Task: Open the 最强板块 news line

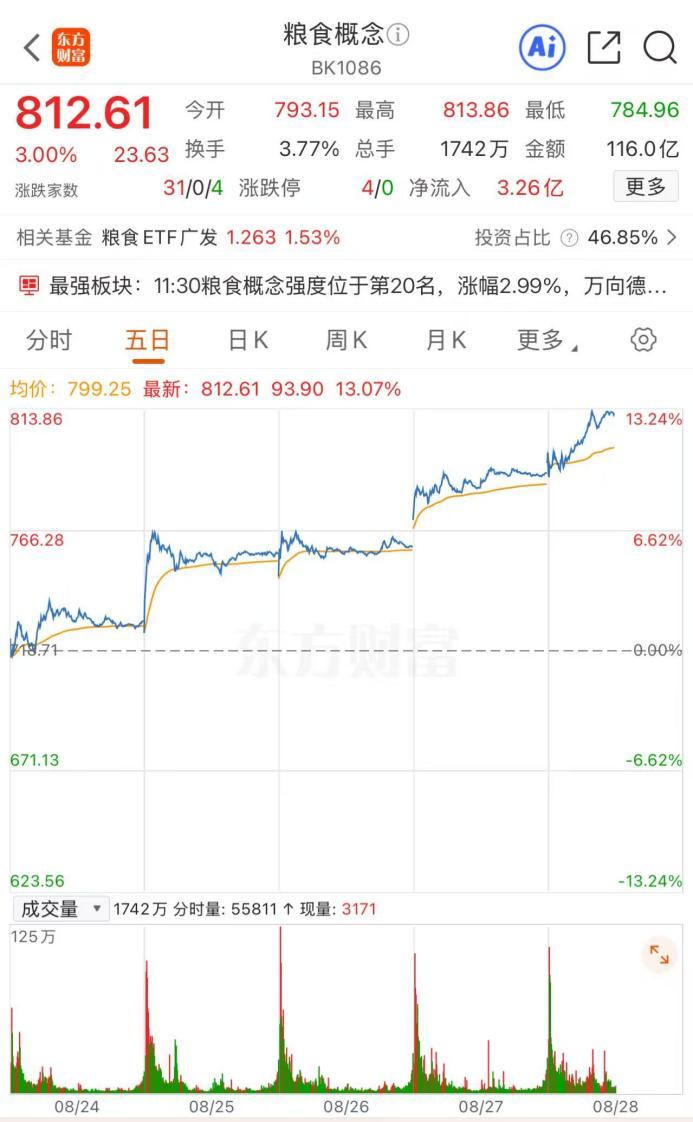Action: [x=345, y=286]
